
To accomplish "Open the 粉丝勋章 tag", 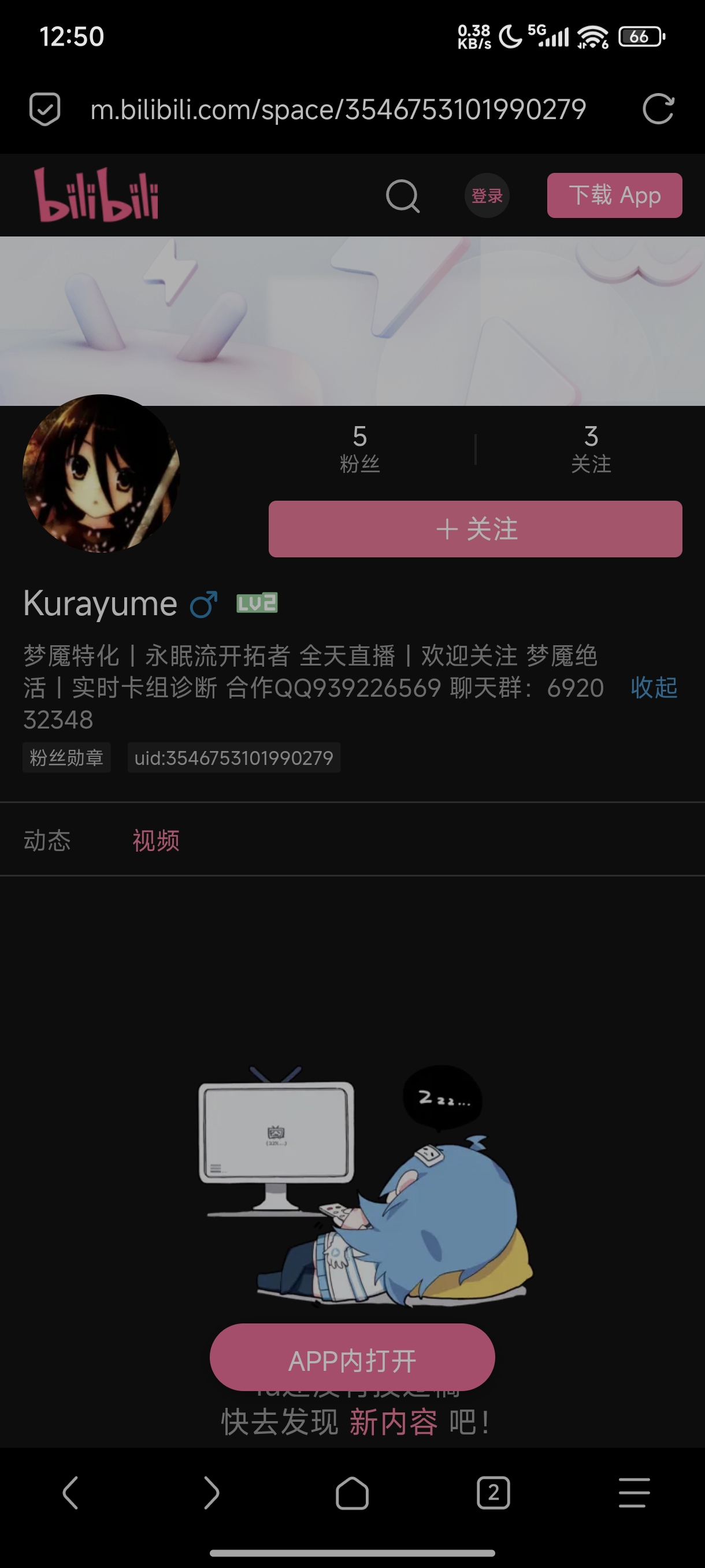I will tap(66, 758).
